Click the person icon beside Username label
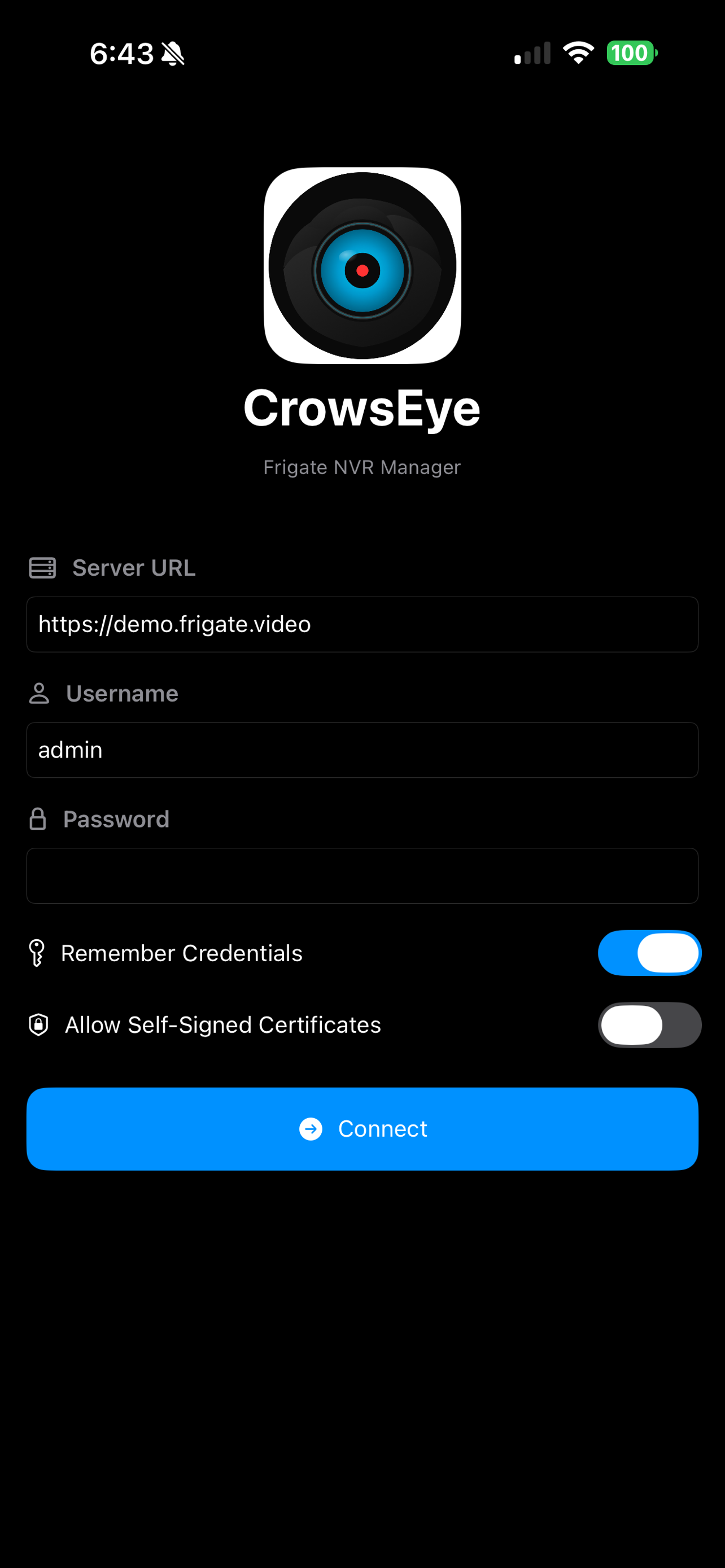The image size is (725, 1568). [x=39, y=693]
